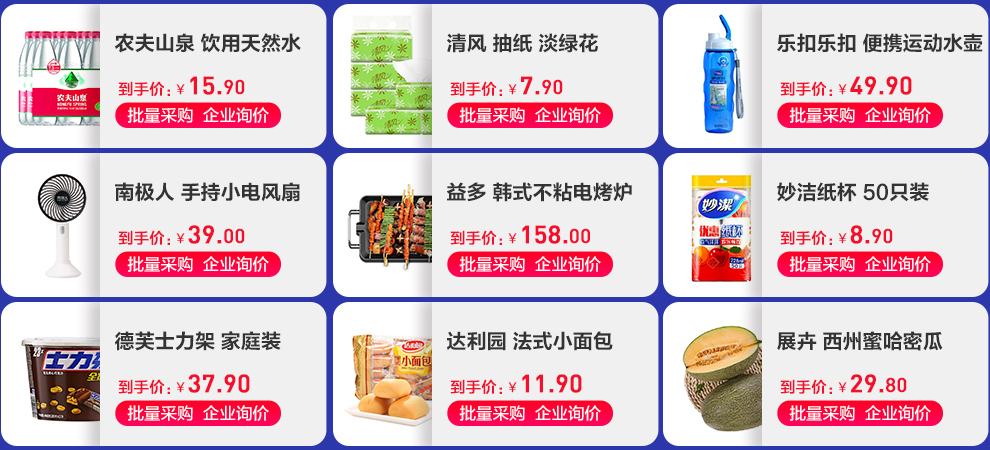Tap 企业询价 for 妙洁纸杯 50只装
Viewport: 990px width, 450px height.
[897, 264]
